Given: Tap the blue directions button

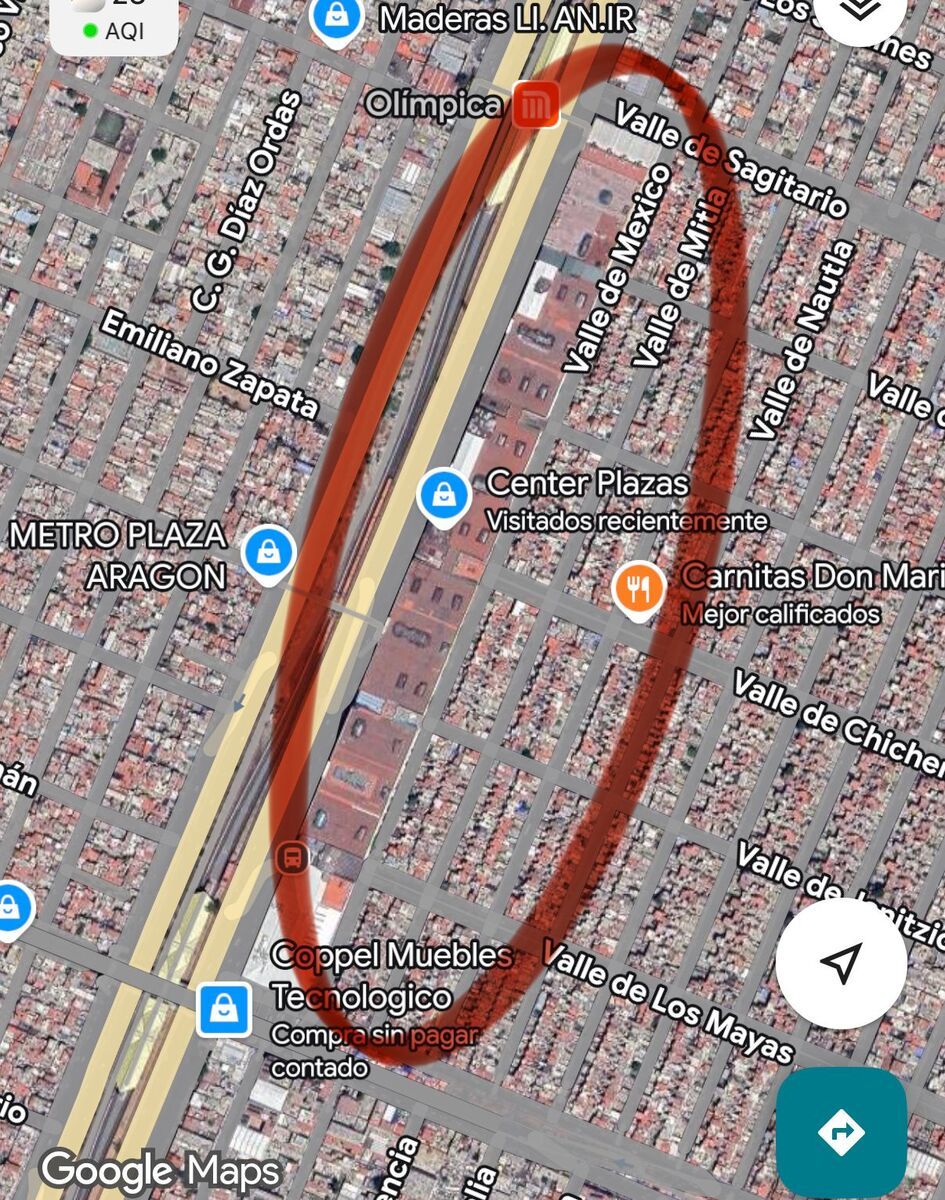Looking at the screenshot, I should coord(842,1131).
